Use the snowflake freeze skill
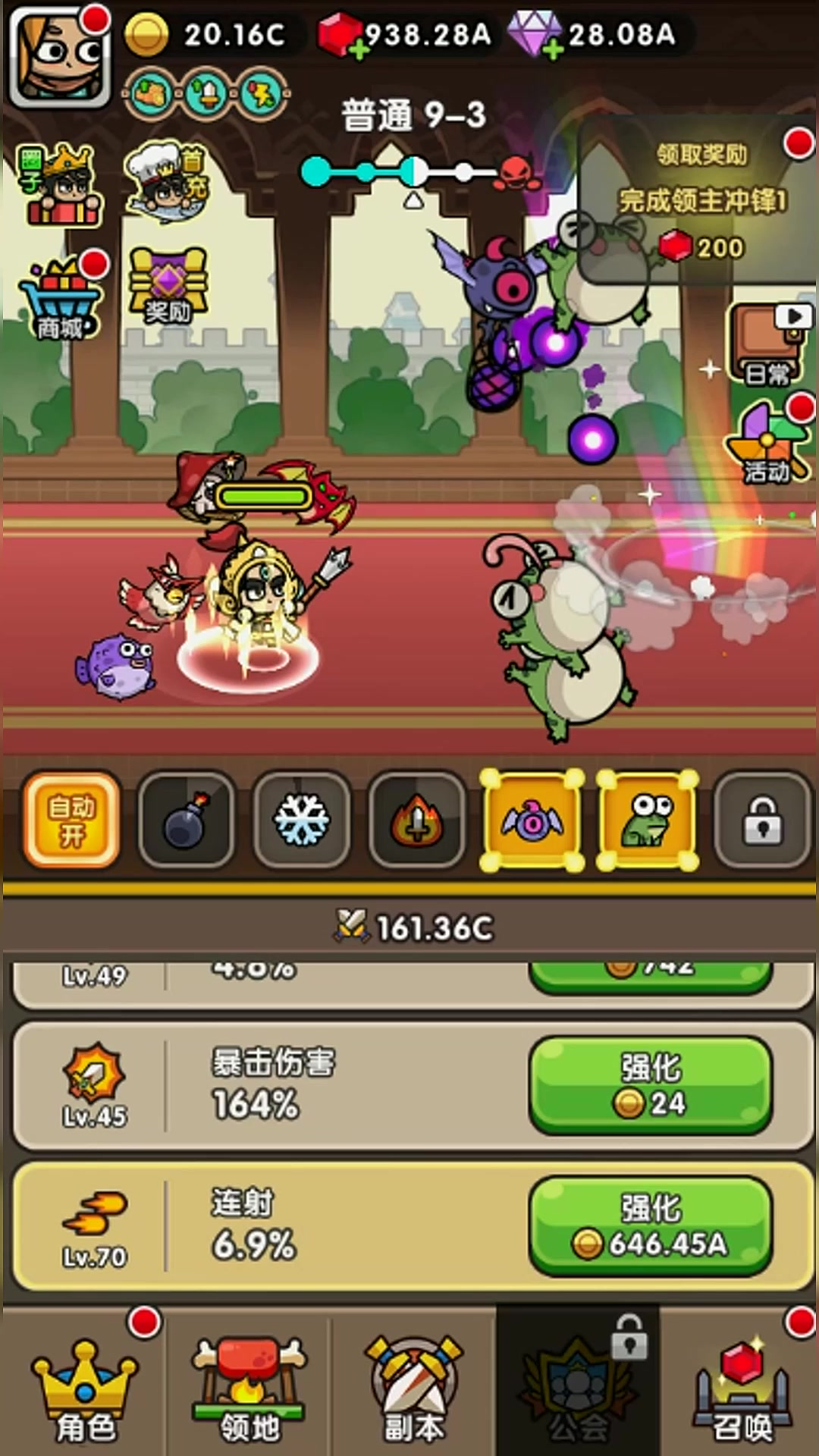Screen dimensions: 819x1456 302,819
